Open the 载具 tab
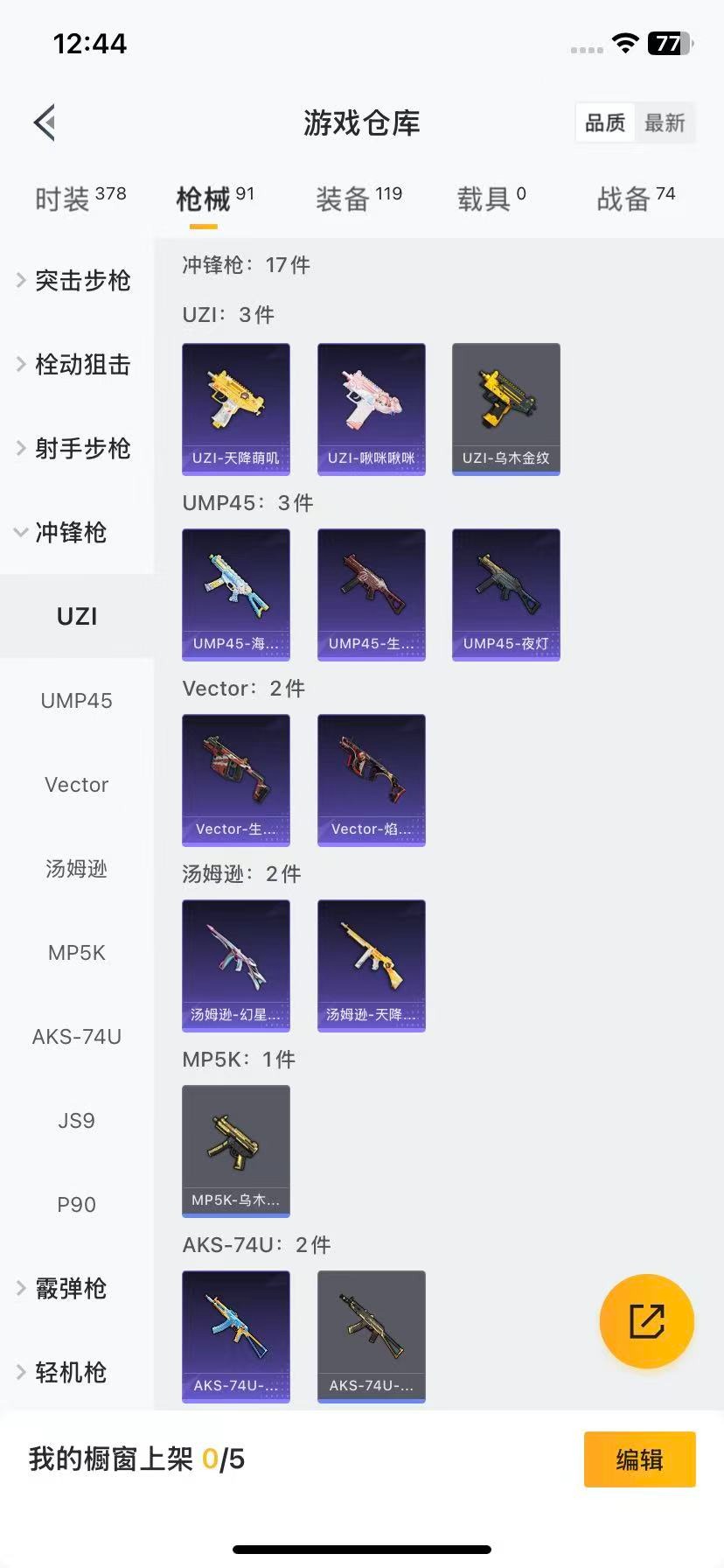Screen dimensions: 724x1568 point(491,199)
